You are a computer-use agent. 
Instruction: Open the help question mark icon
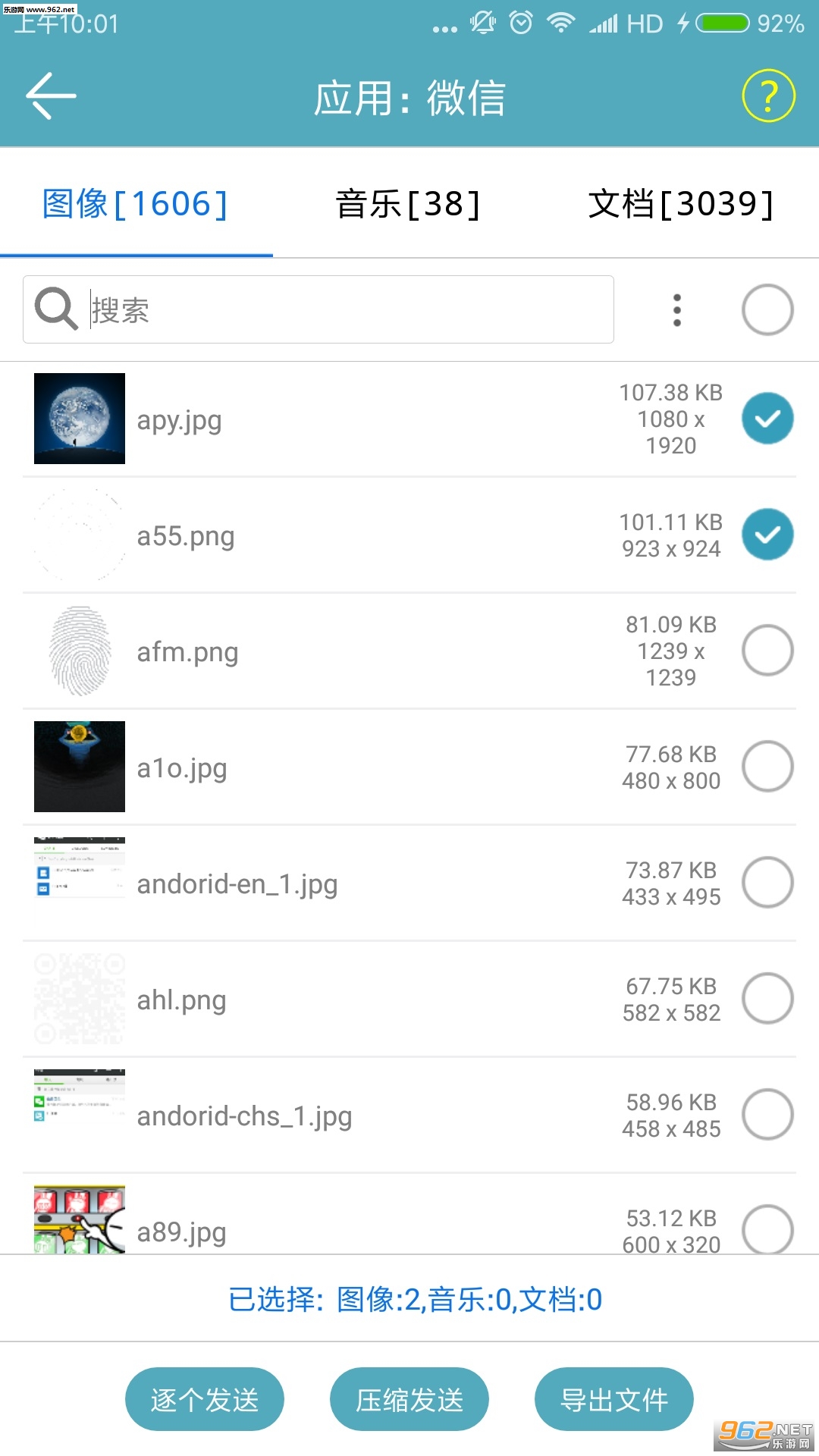click(768, 96)
